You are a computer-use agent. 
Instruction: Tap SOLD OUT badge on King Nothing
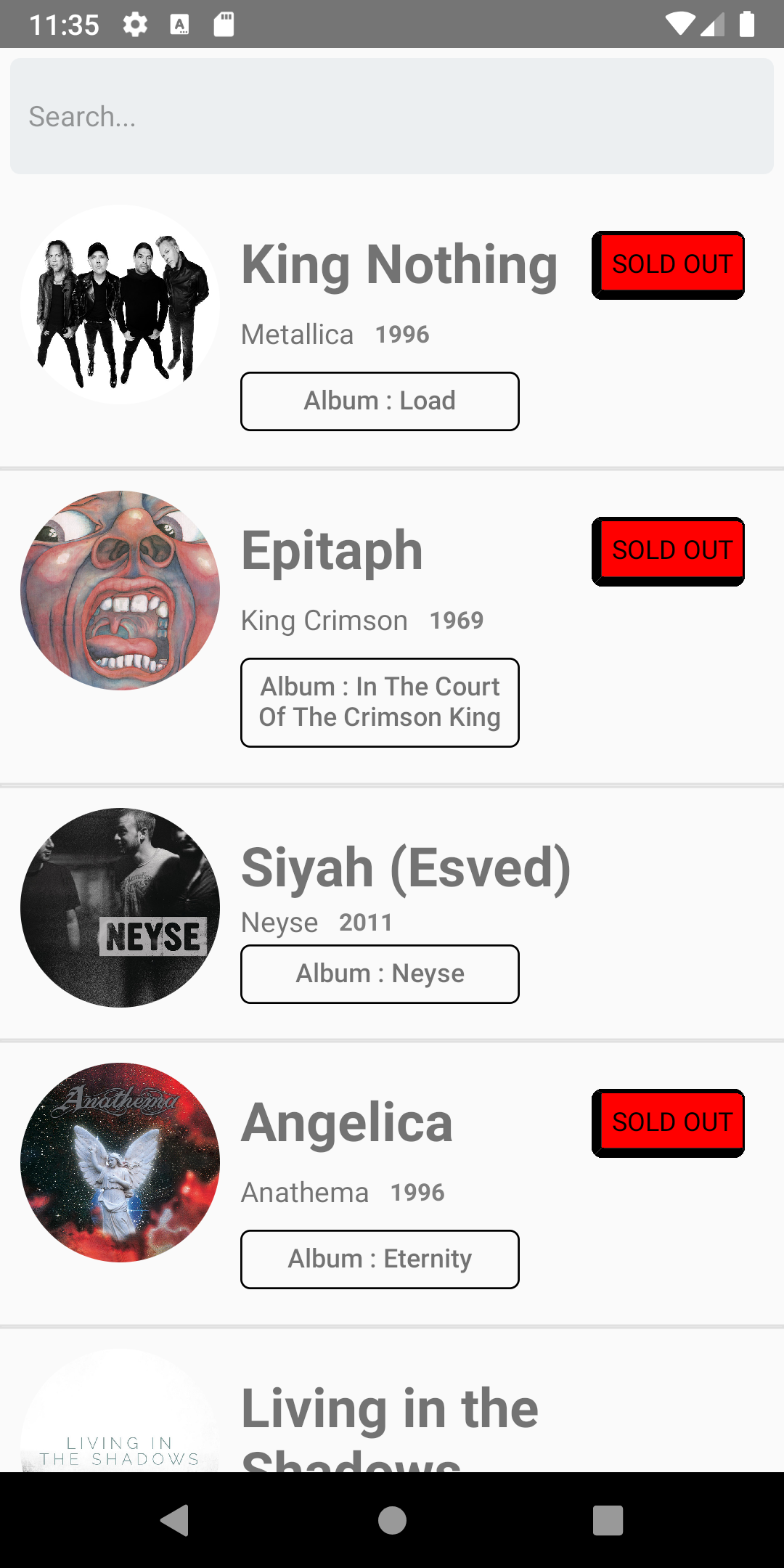click(x=669, y=265)
